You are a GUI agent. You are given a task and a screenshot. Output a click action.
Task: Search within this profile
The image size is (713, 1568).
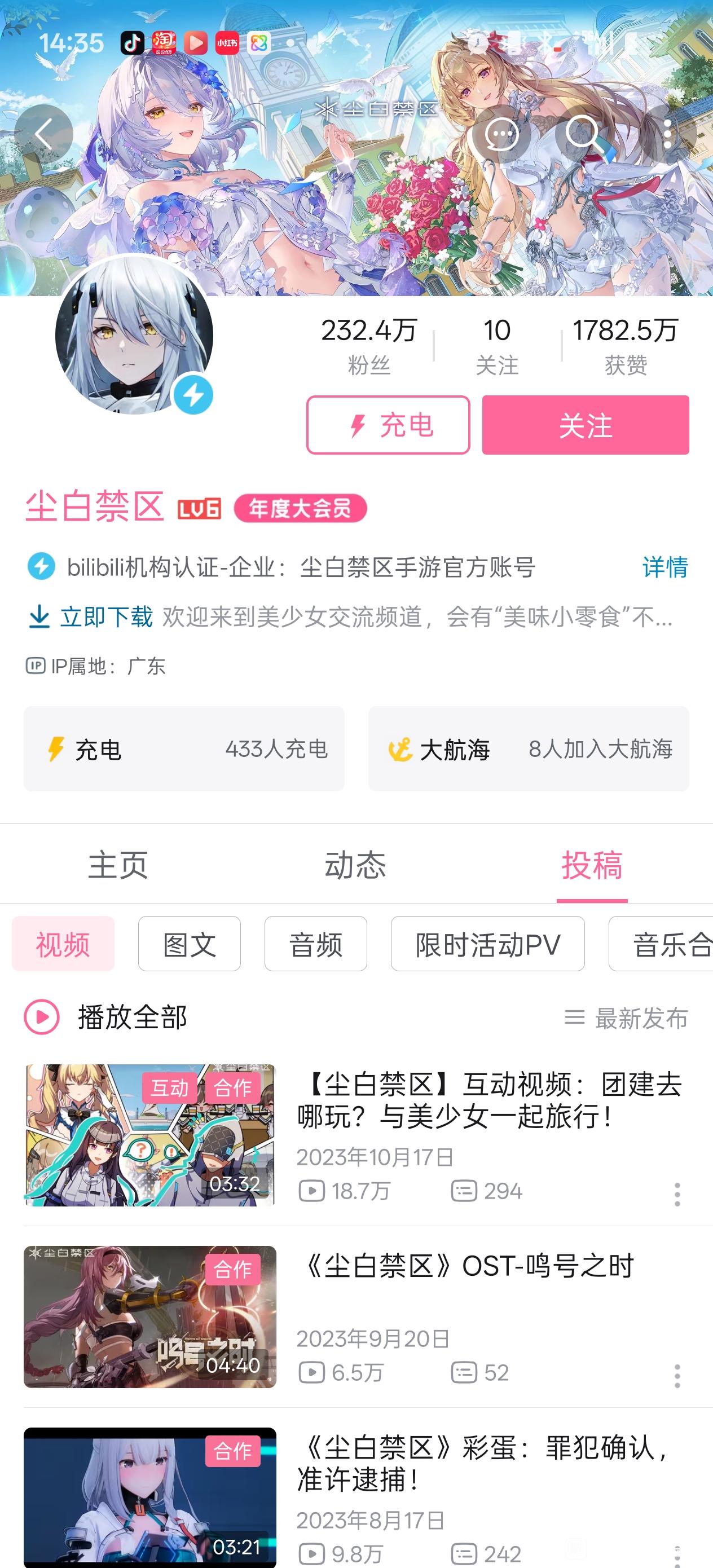[583, 134]
